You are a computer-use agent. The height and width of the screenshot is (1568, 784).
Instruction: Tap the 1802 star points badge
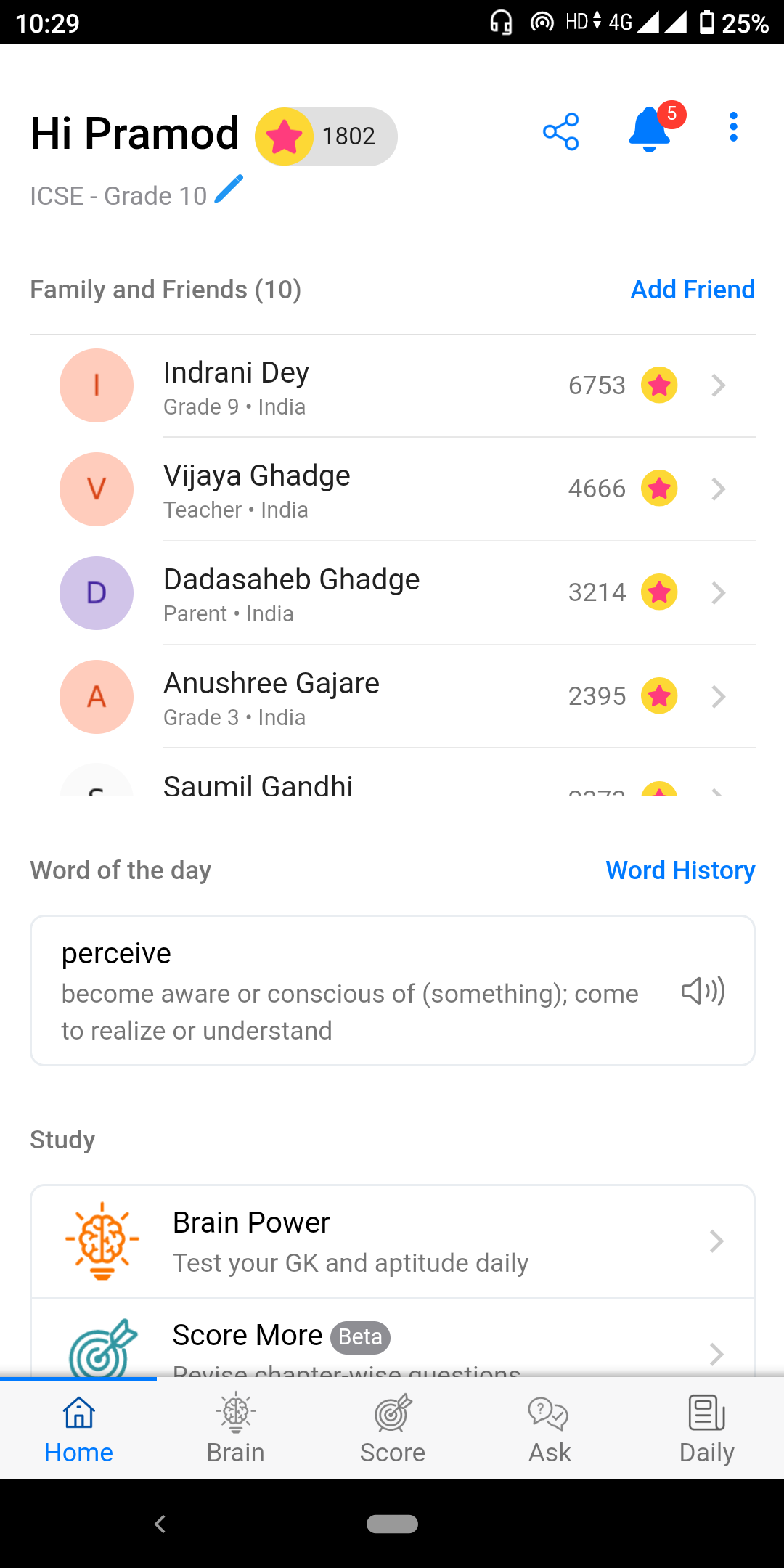(326, 136)
